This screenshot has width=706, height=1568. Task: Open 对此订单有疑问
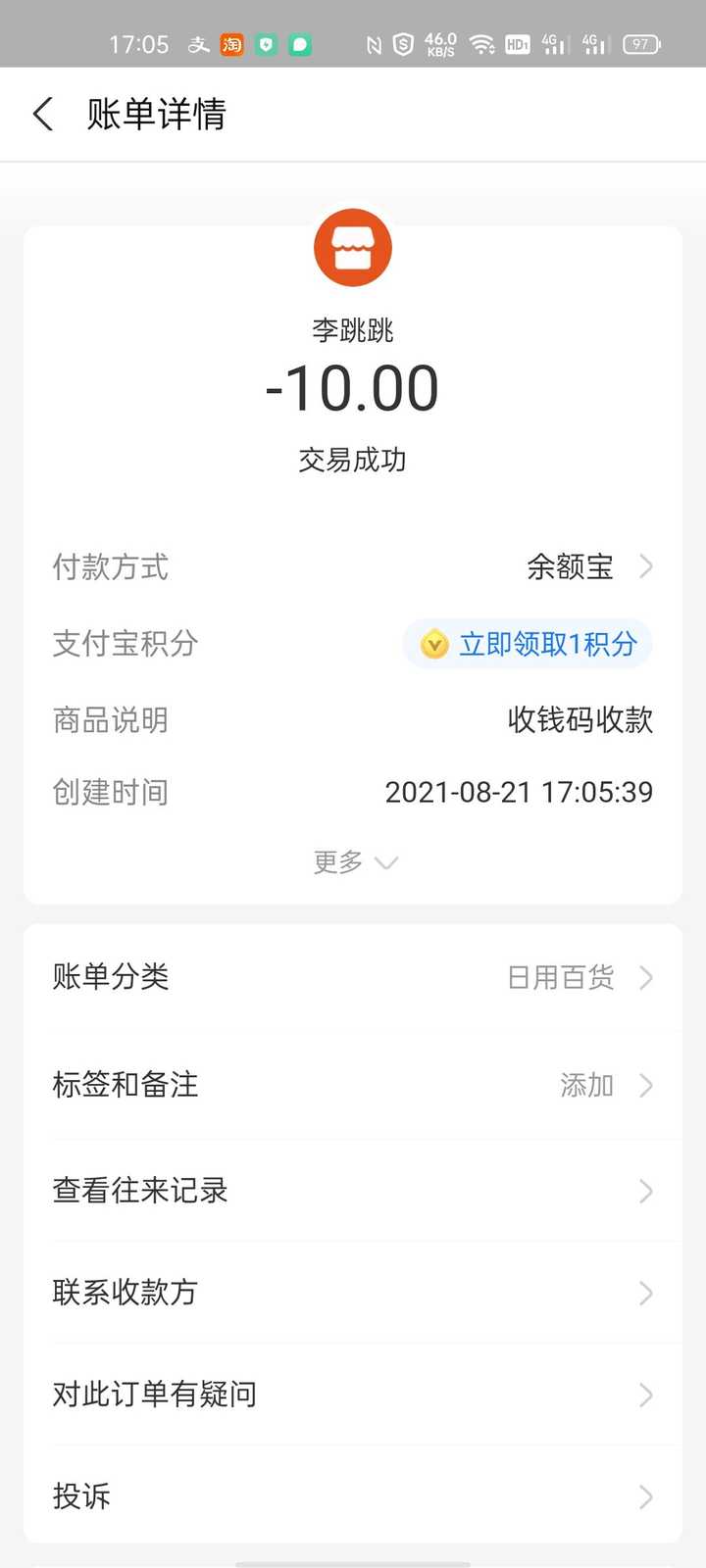pyautogui.click(x=353, y=1395)
